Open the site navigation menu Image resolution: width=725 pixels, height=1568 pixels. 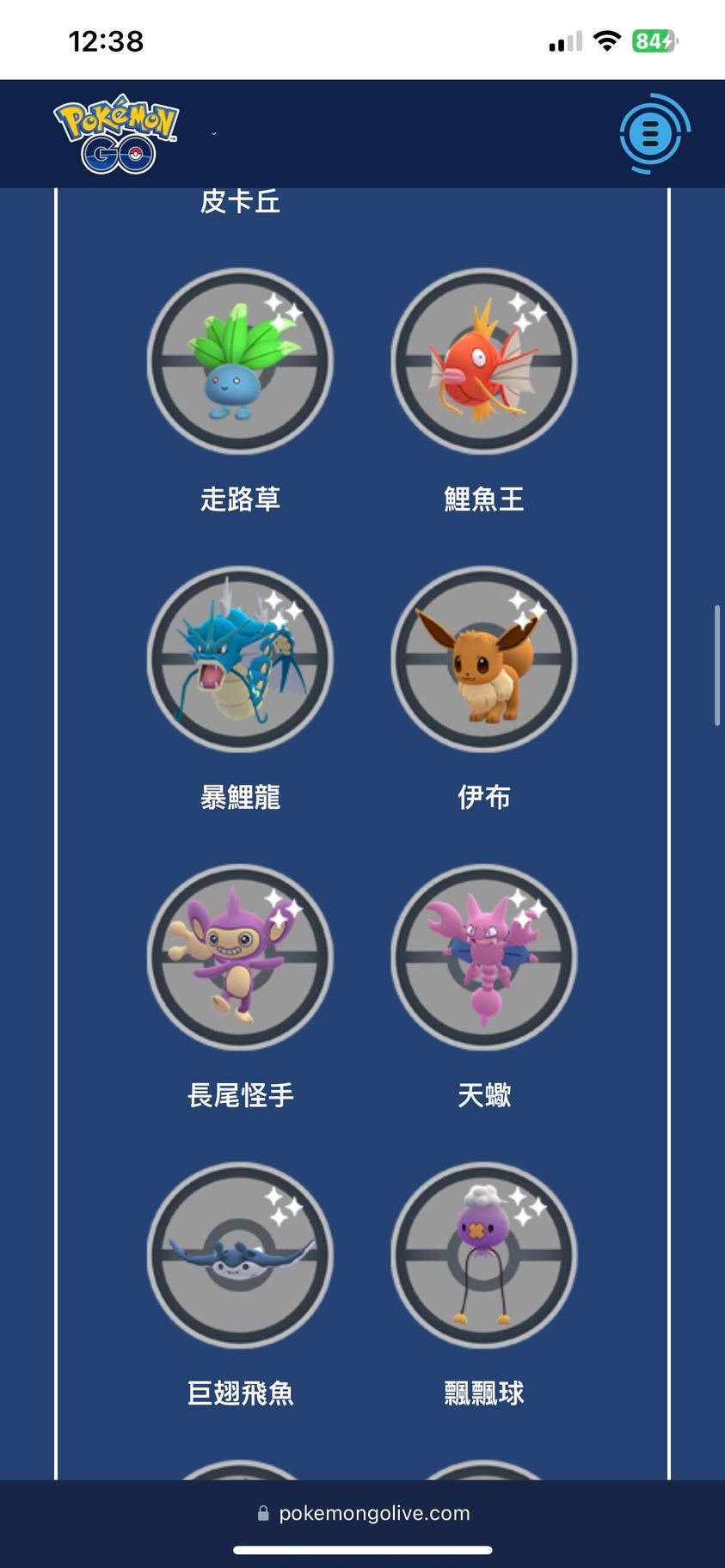point(653,133)
